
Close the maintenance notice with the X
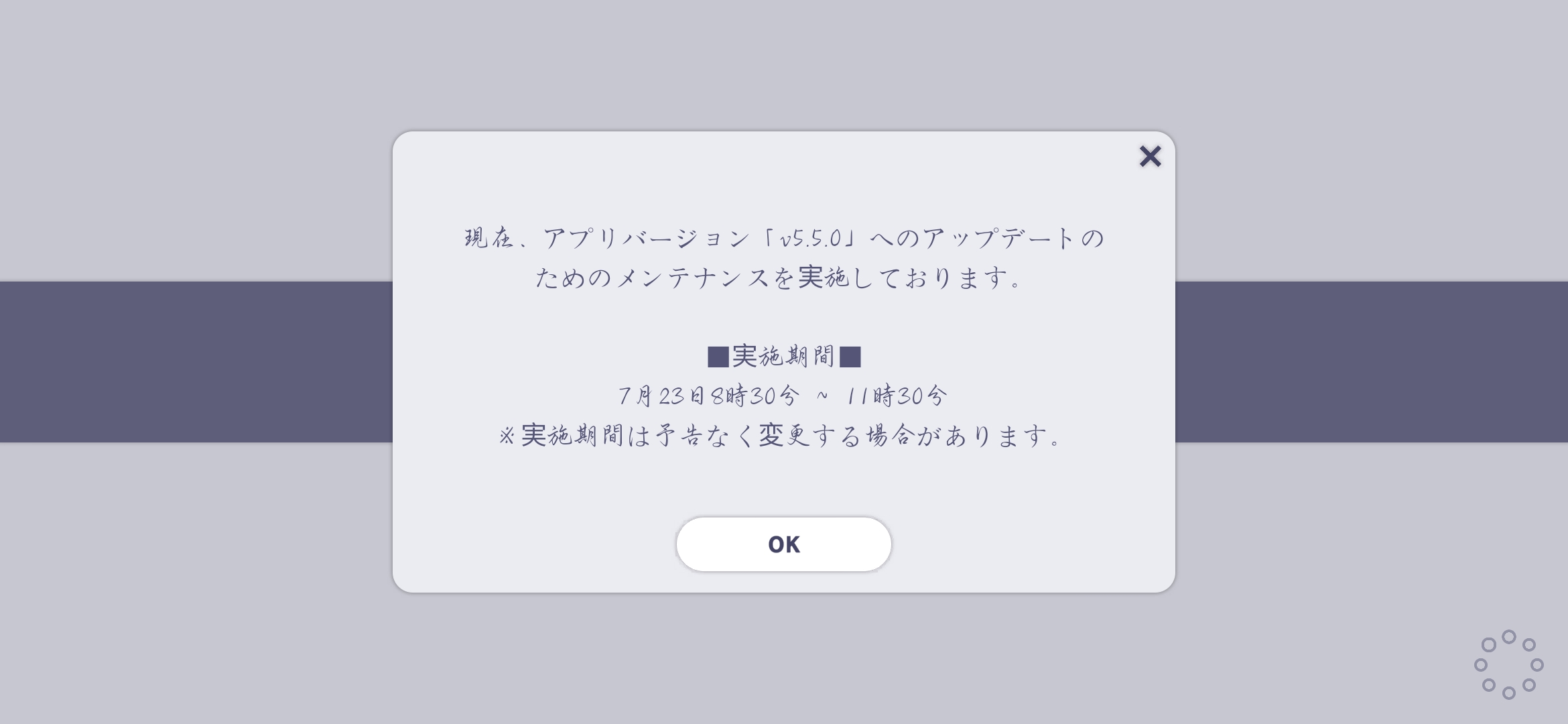(x=1150, y=156)
